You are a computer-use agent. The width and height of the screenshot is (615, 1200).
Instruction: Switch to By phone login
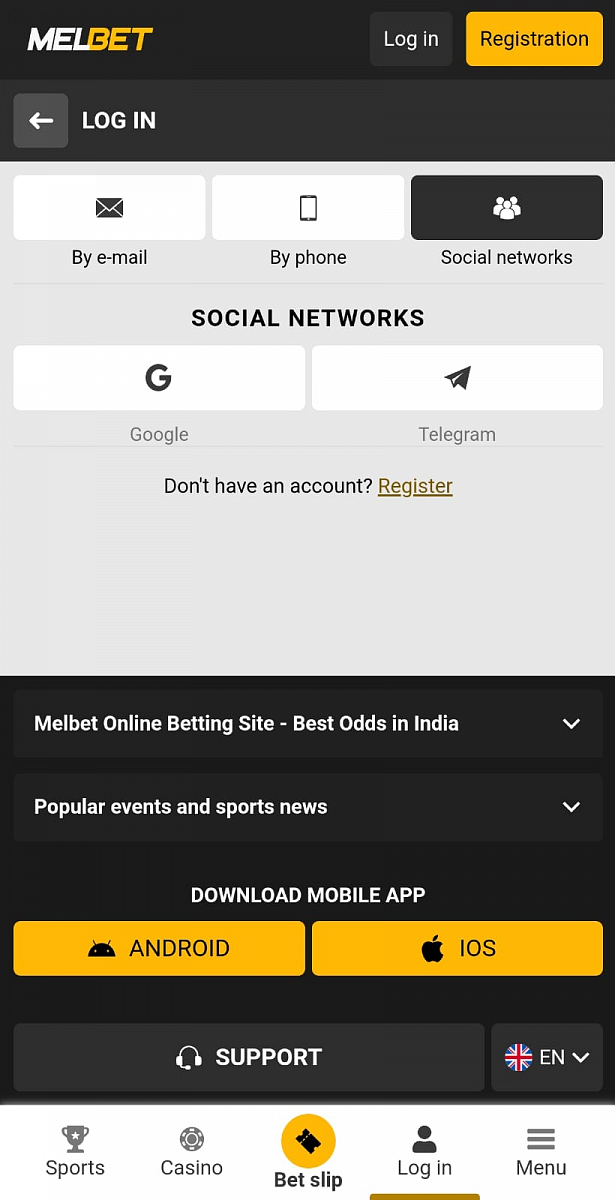308,208
